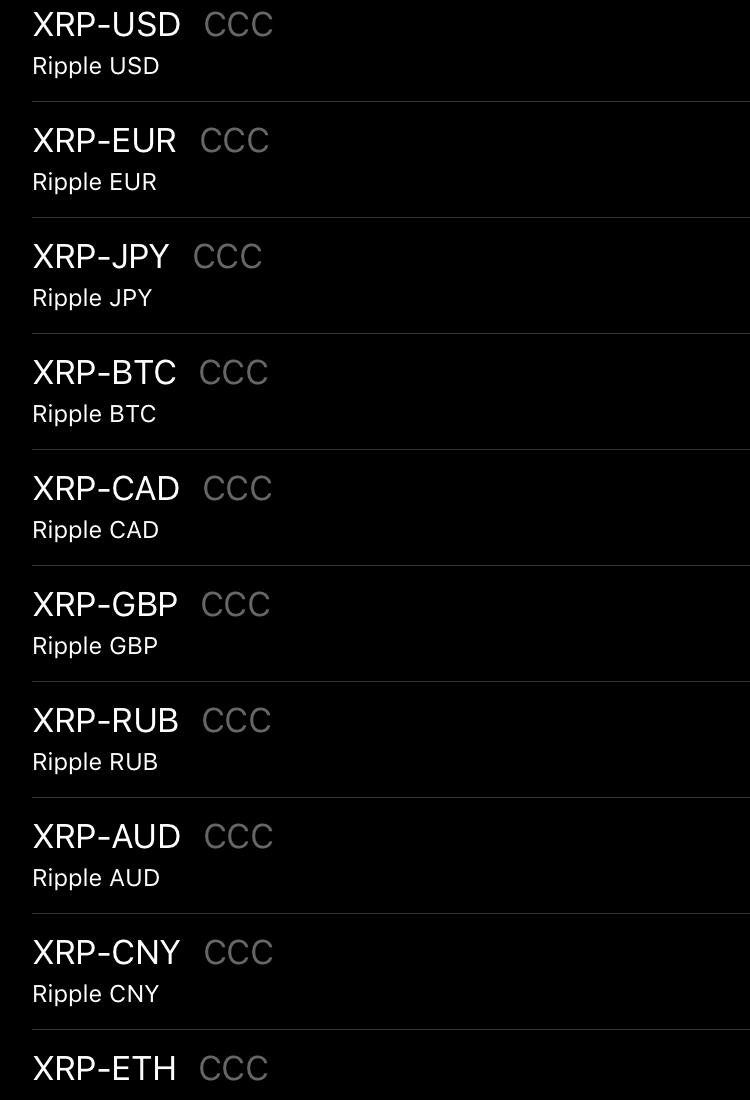Open XRP-GBP Ripple GBP from the list
Viewport: 750px width, 1100px height.
(375, 624)
